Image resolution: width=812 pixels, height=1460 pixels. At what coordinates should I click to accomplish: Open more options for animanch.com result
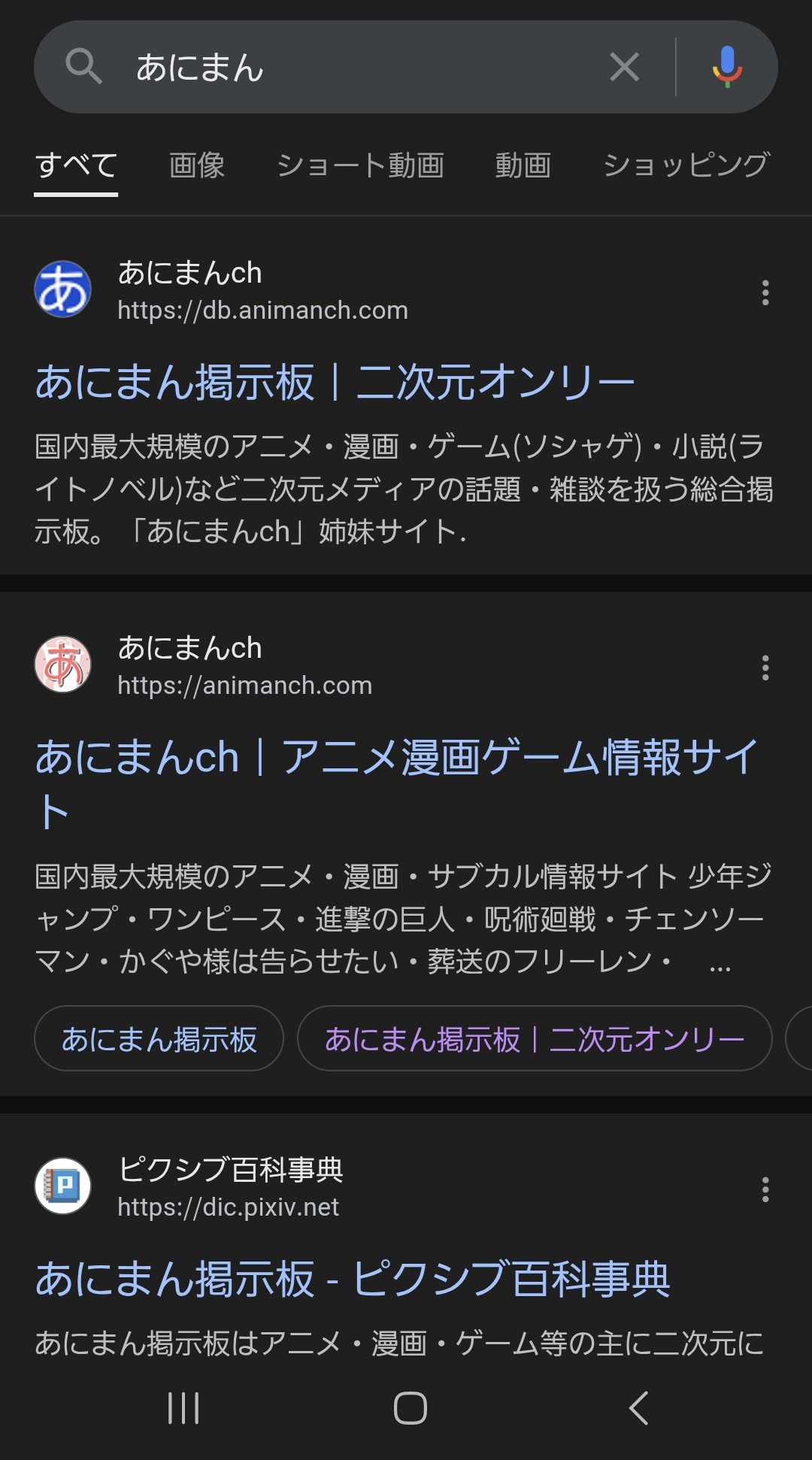point(765,668)
